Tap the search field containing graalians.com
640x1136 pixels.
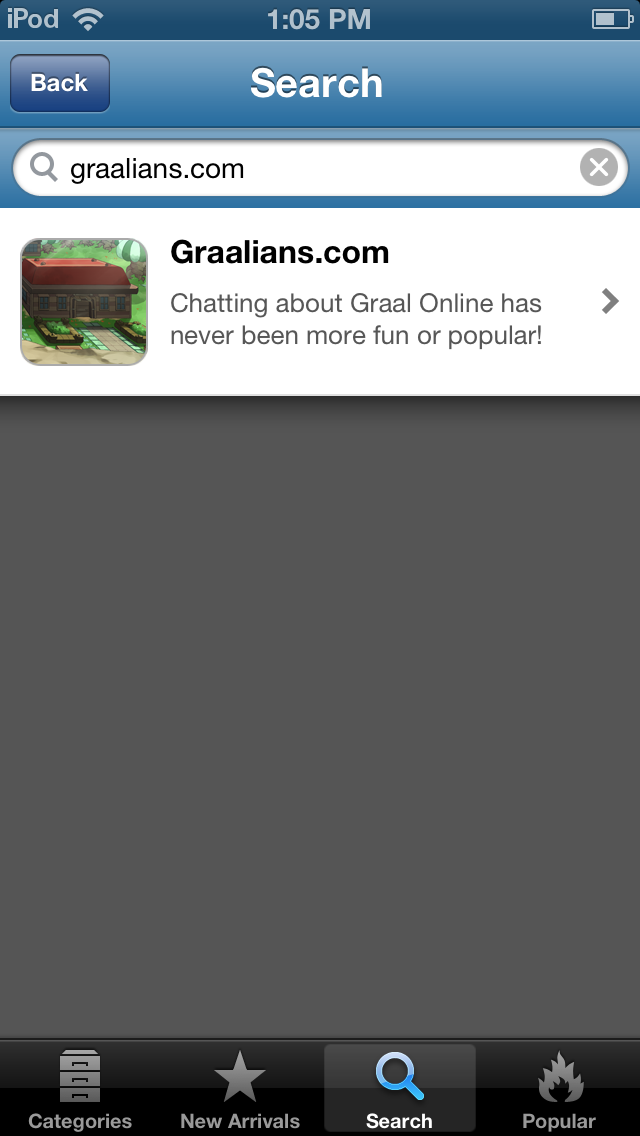pyautogui.click(x=300, y=168)
